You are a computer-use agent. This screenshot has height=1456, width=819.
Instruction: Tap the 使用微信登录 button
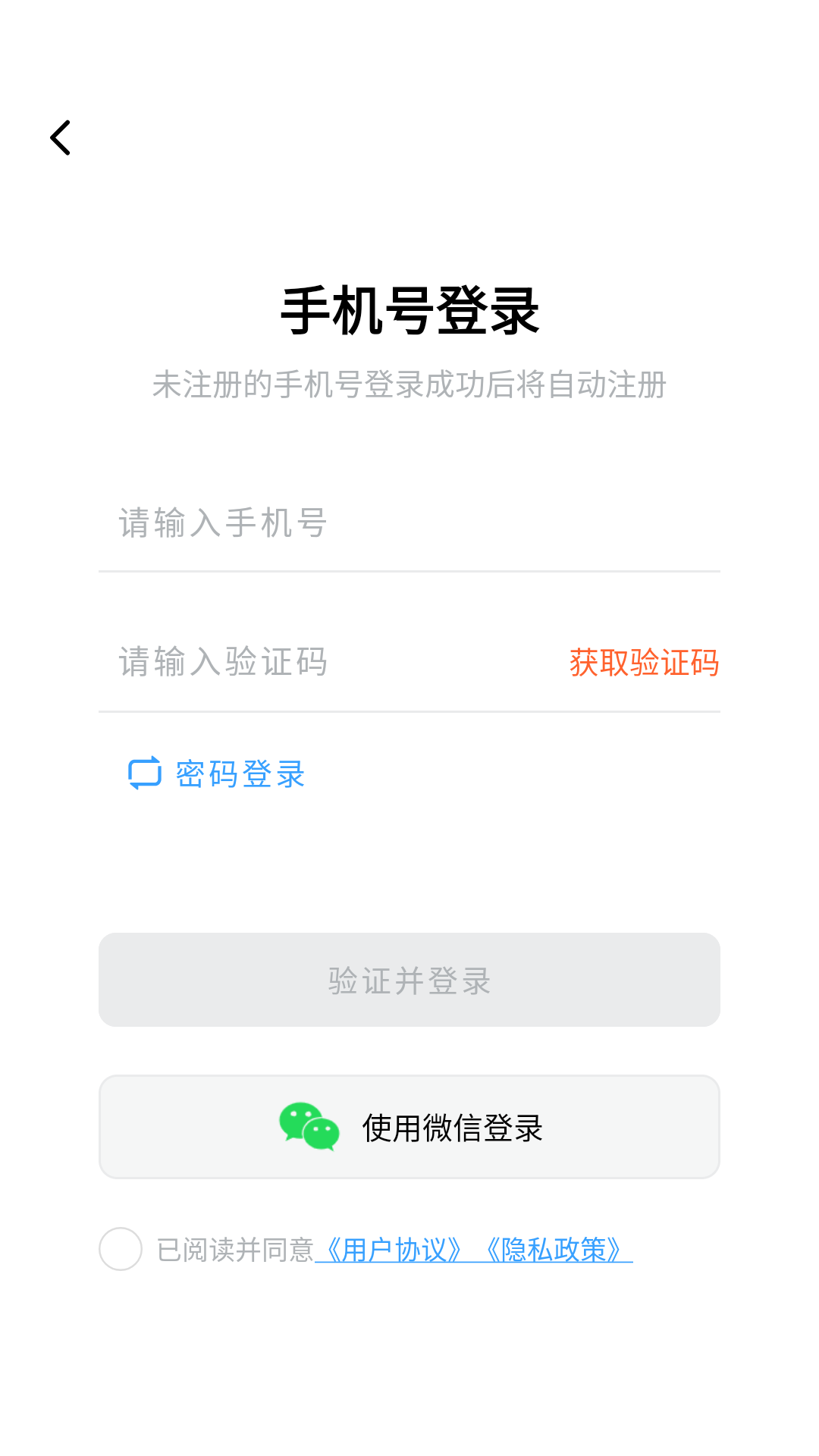409,1127
